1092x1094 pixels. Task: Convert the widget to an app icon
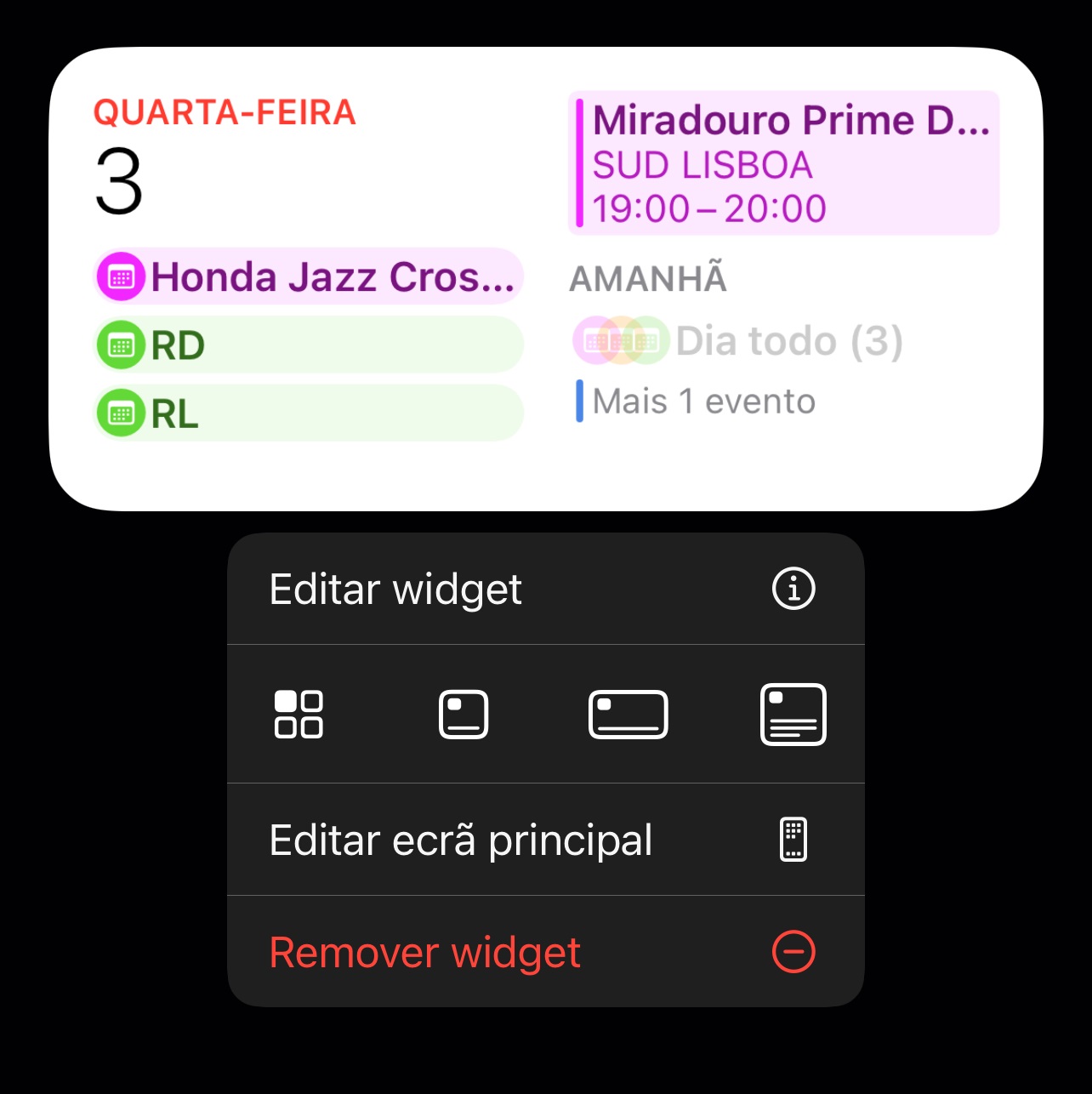pyautogui.click(x=299, y=714)
